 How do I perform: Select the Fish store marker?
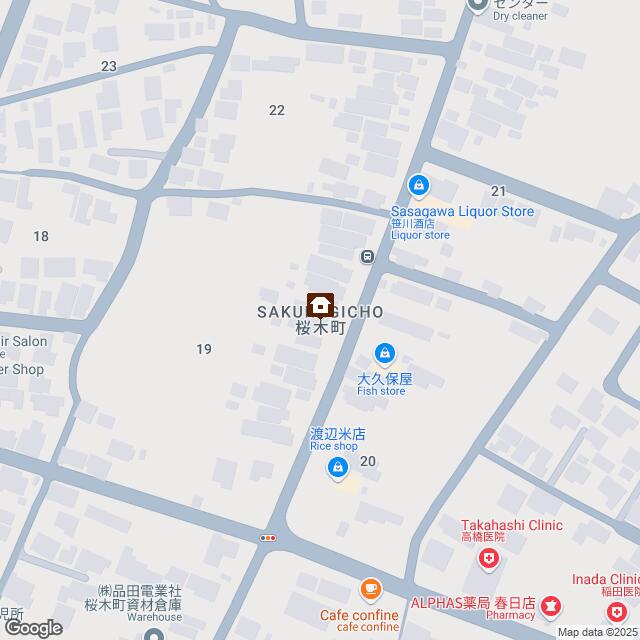coord(384,354)
